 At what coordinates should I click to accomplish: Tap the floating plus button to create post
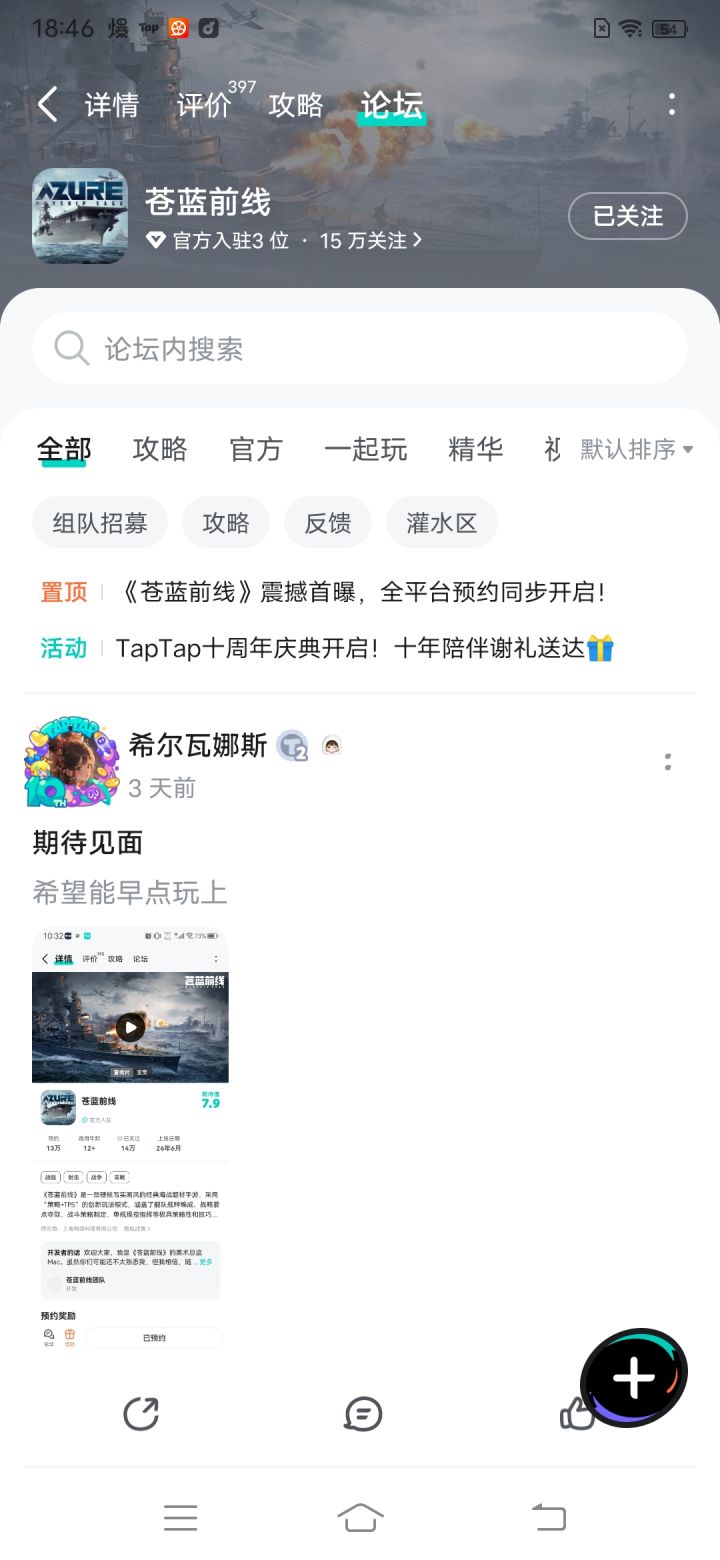click(x=632, y=1378)
